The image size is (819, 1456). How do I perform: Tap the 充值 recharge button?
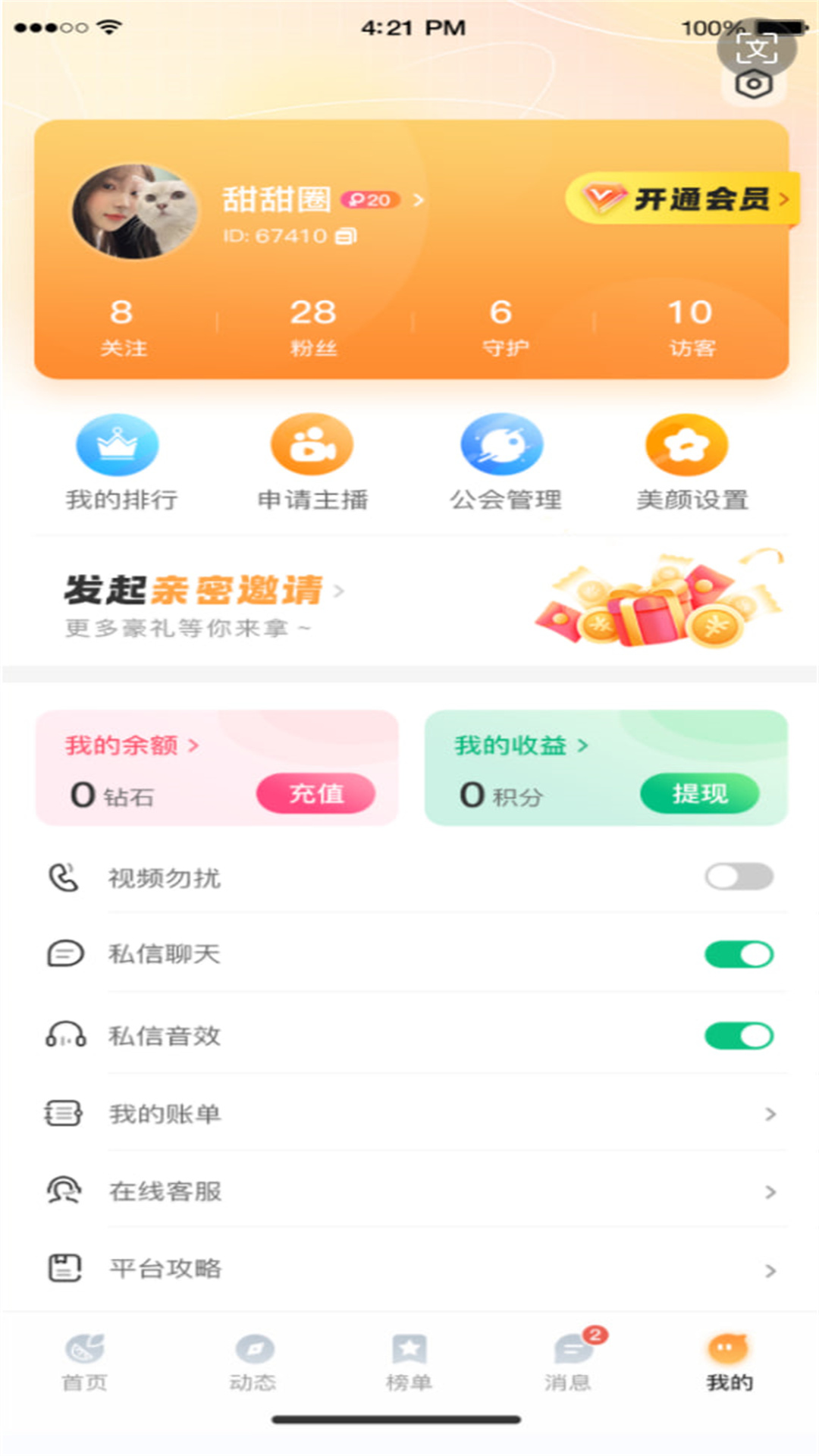(315, 794)
